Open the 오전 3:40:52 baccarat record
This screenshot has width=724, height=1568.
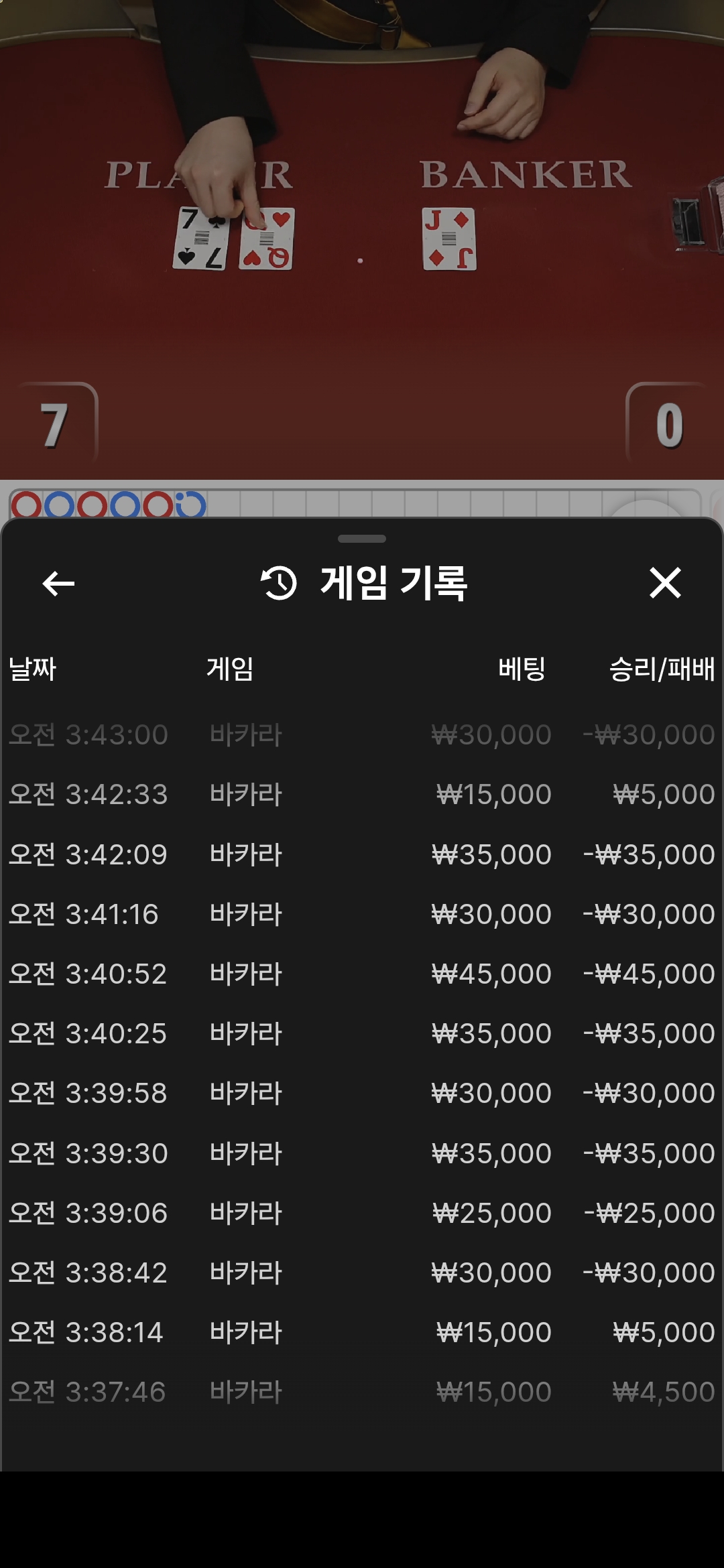[362, 974]
